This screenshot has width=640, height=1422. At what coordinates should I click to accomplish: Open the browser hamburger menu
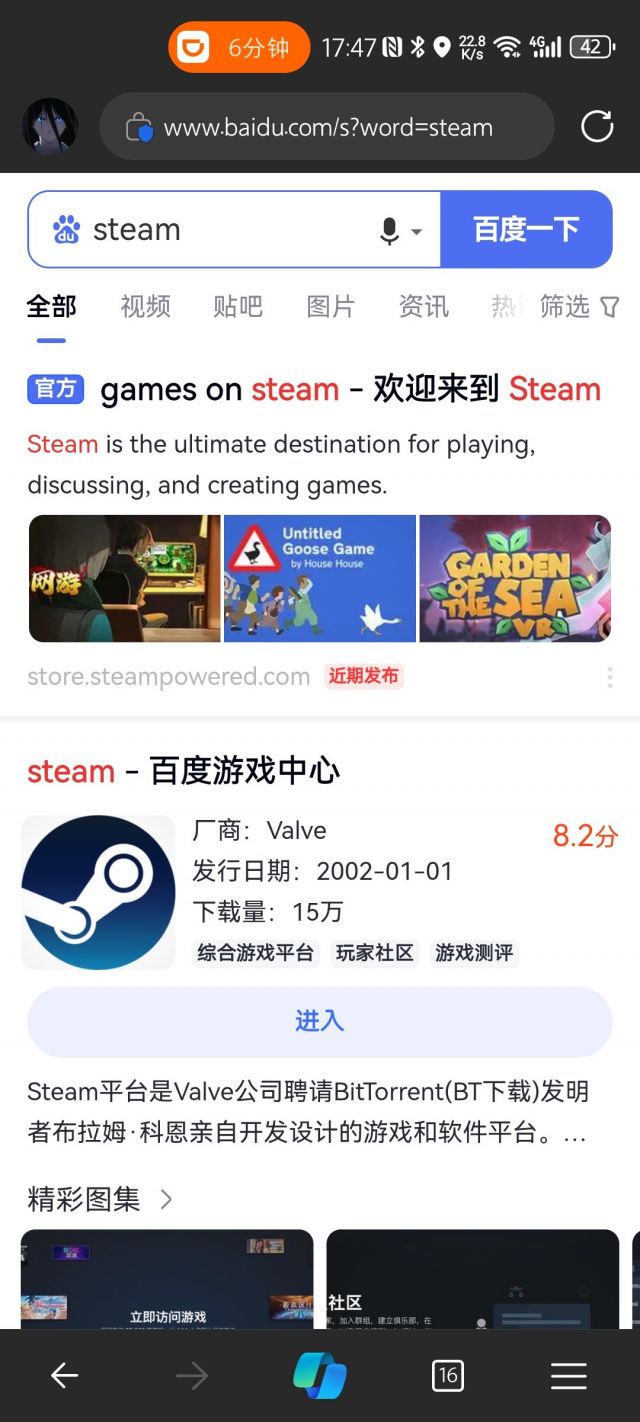click(568, 1376)
